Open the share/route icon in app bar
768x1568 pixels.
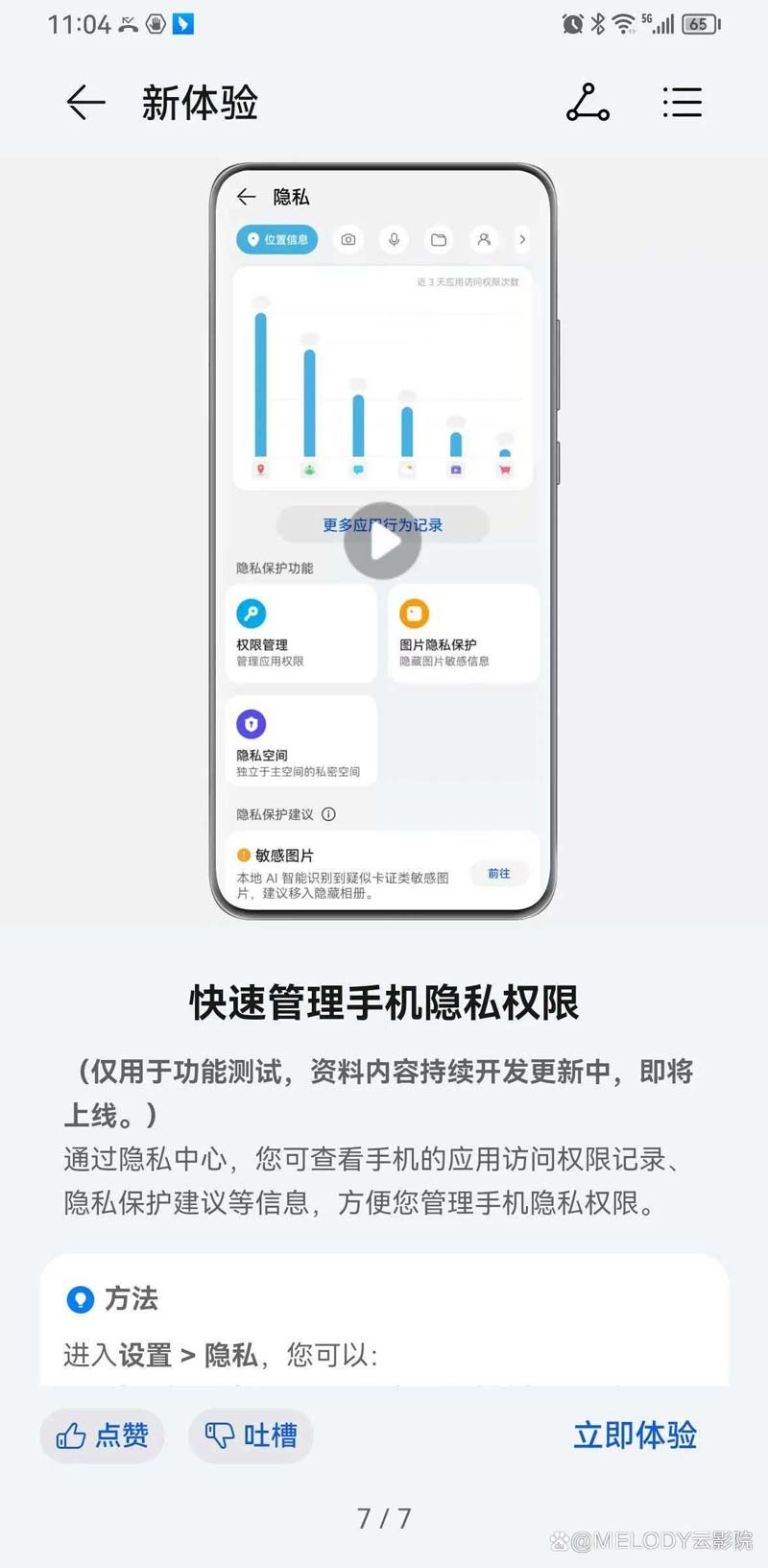588,103
